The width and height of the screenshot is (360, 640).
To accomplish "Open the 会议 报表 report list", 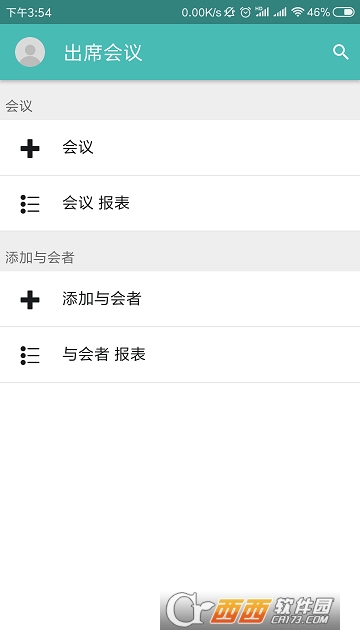I will coord(180,204).
